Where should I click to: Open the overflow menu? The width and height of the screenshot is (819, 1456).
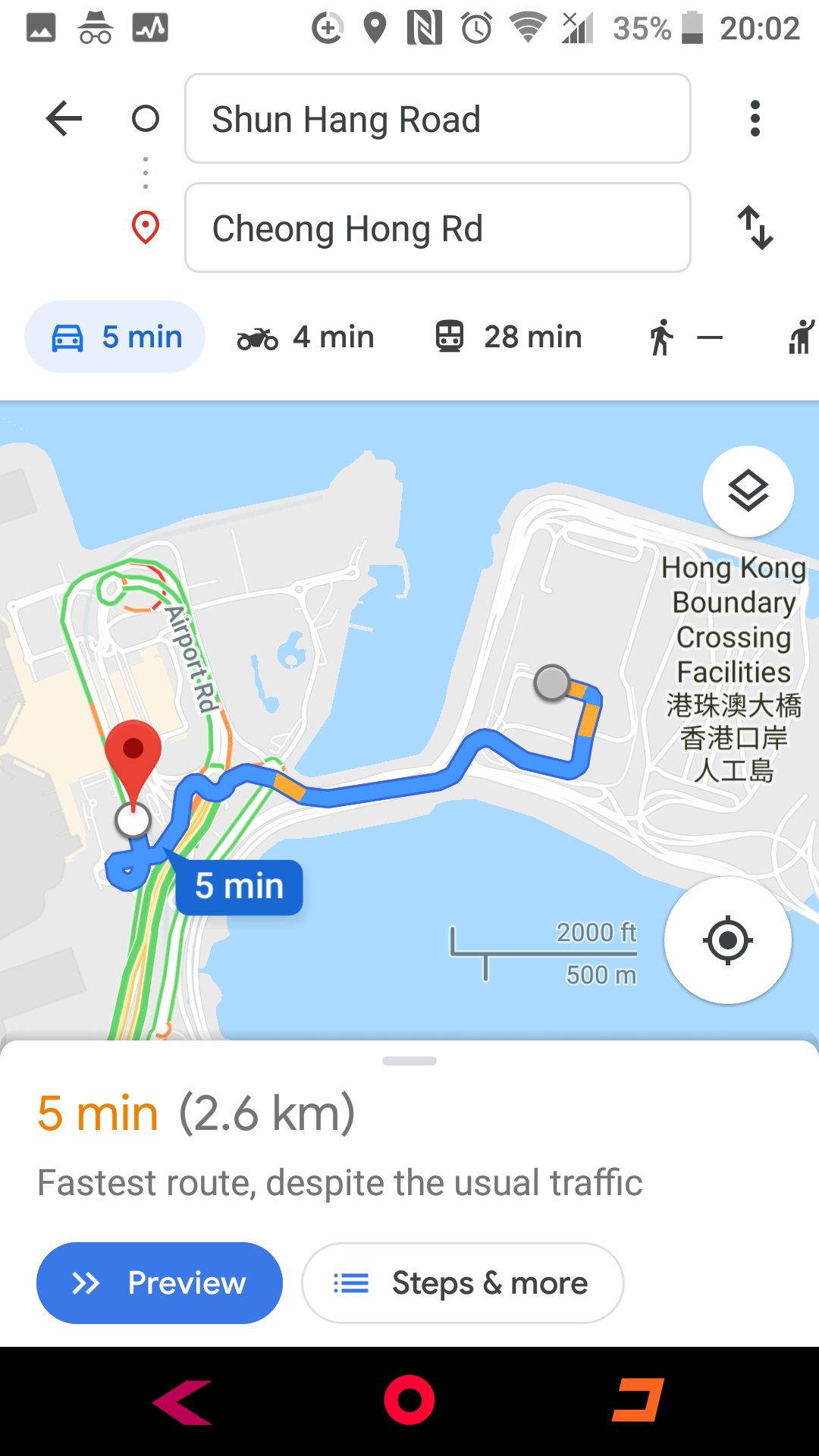click(755, 118)
